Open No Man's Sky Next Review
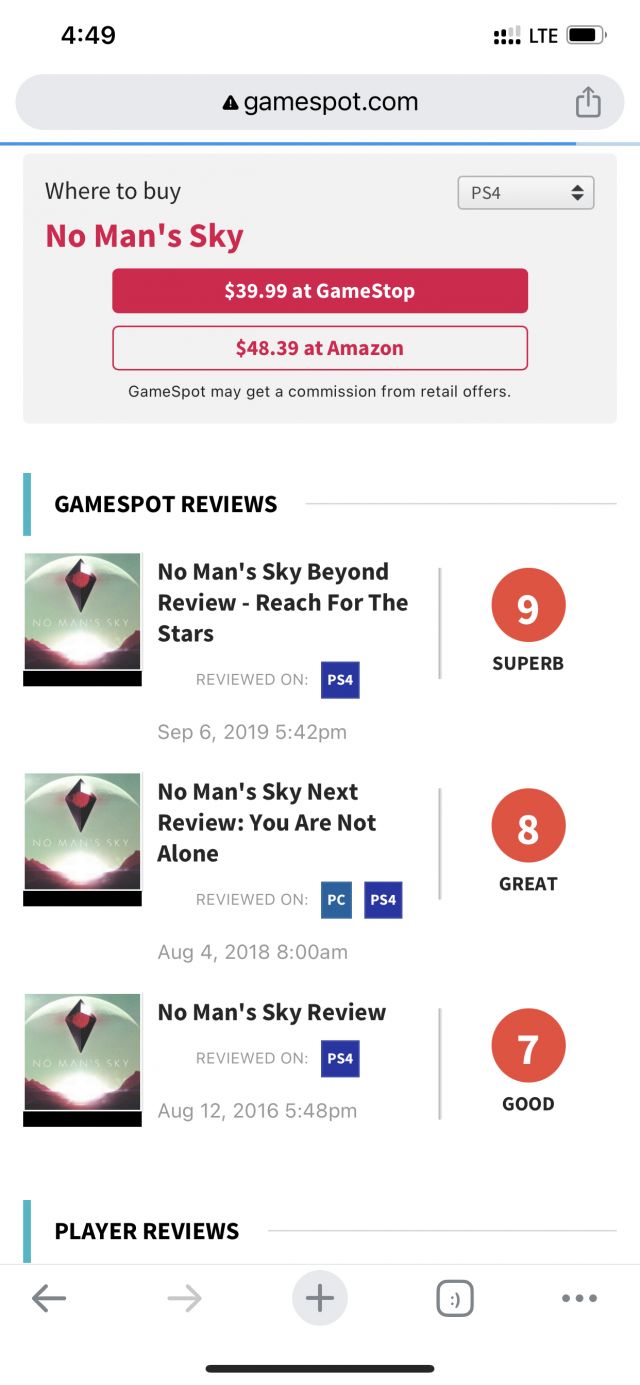The width and height of the screenshot is (640, 1385). point(267,822)
